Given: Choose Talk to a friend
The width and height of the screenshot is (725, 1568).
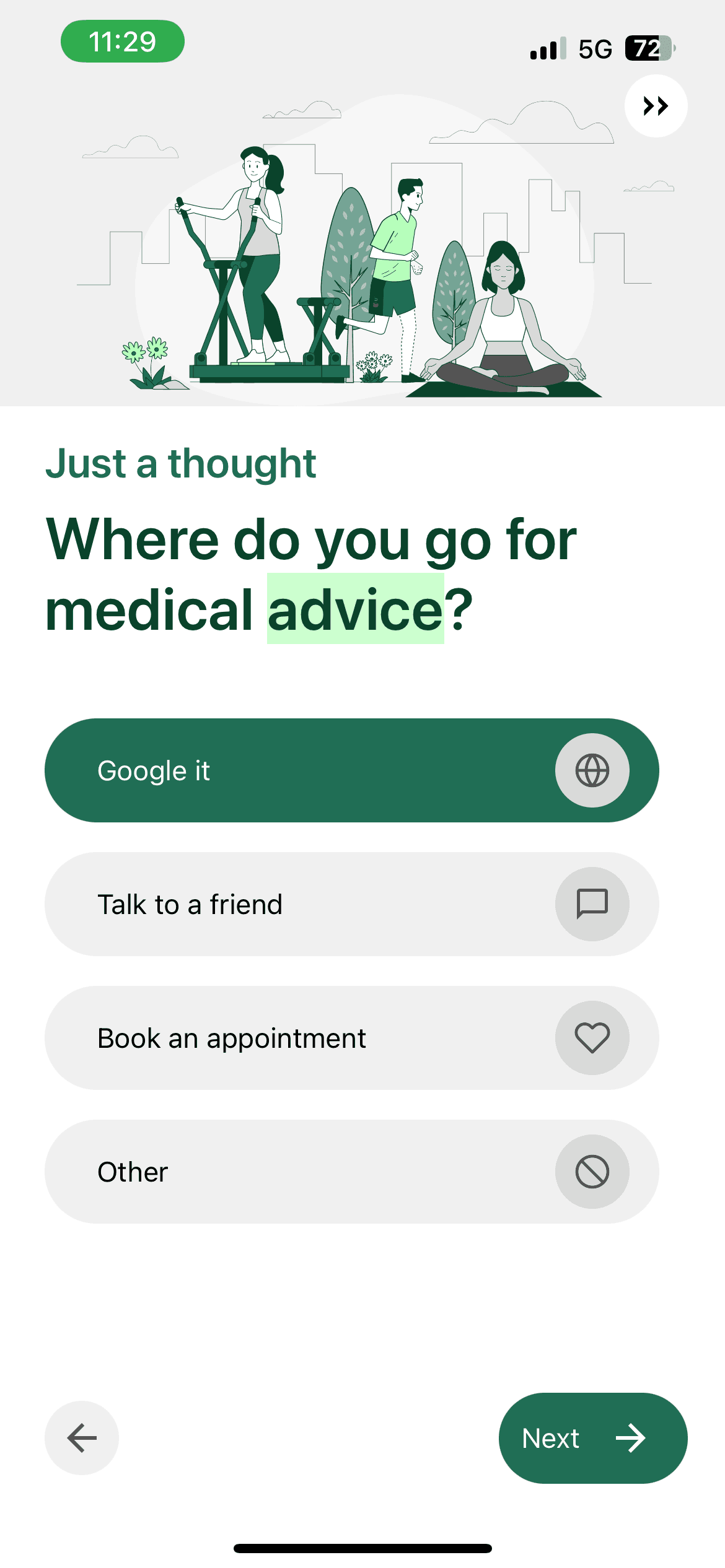Looking at the screenshot, I should [351, 904].
